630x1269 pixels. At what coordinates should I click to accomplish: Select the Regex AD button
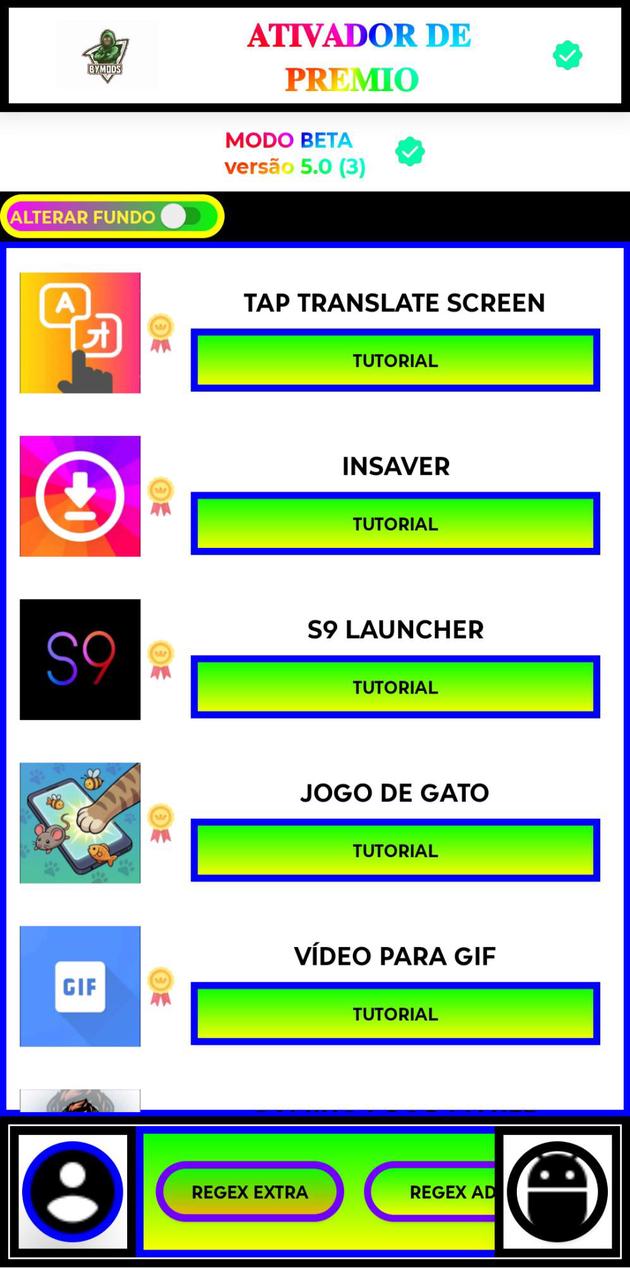tap(438, 1191)
